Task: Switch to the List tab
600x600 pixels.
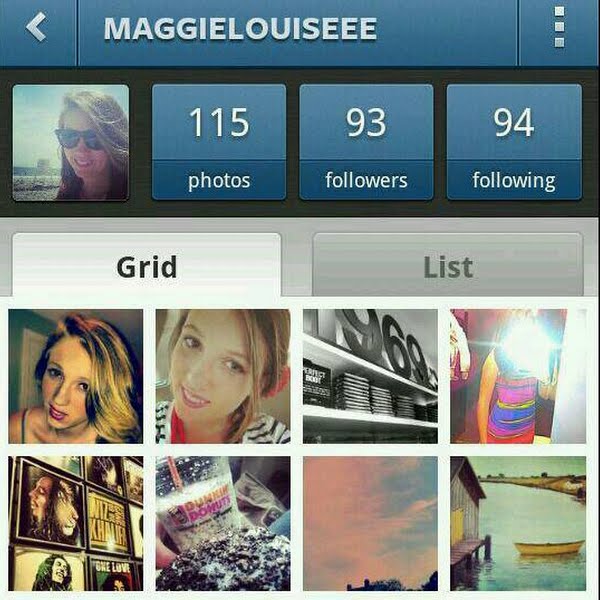Action: pos(447,267)
